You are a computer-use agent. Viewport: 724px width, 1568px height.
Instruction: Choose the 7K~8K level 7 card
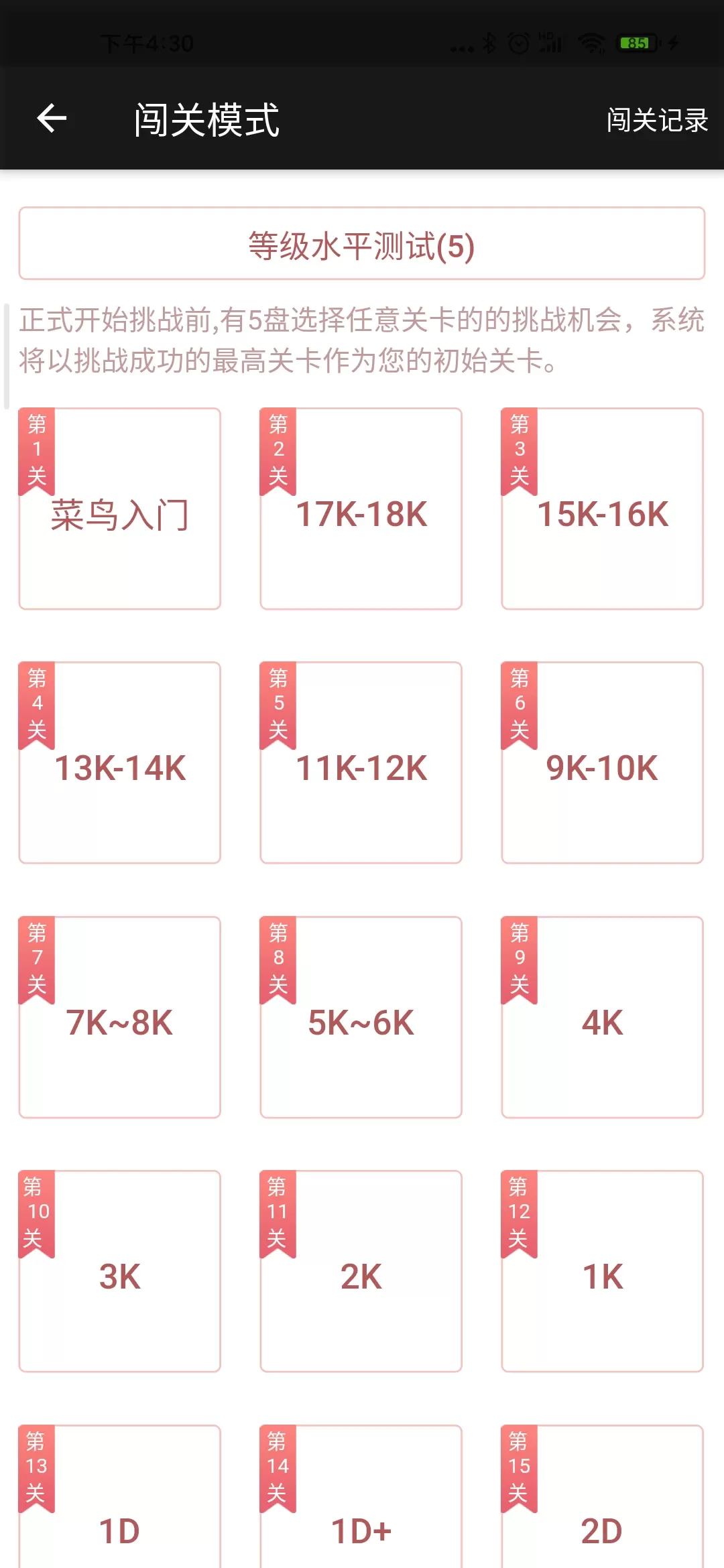120,1017
